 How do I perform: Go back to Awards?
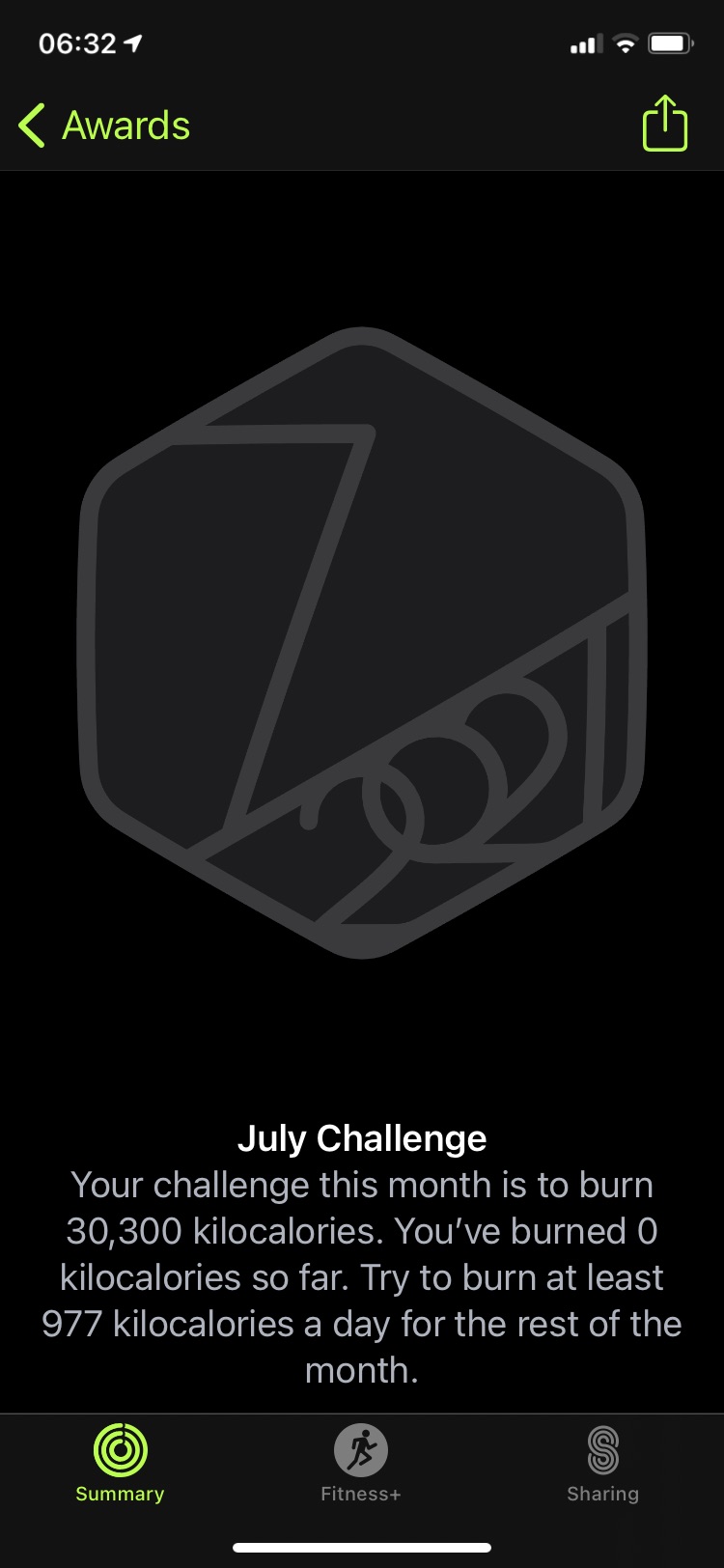point(104,126)
